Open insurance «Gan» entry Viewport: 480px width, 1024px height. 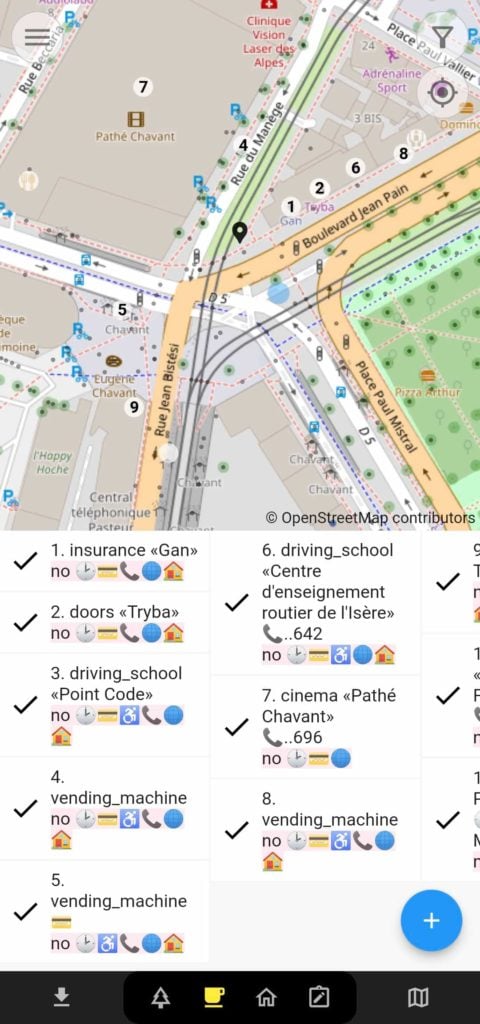104,561
